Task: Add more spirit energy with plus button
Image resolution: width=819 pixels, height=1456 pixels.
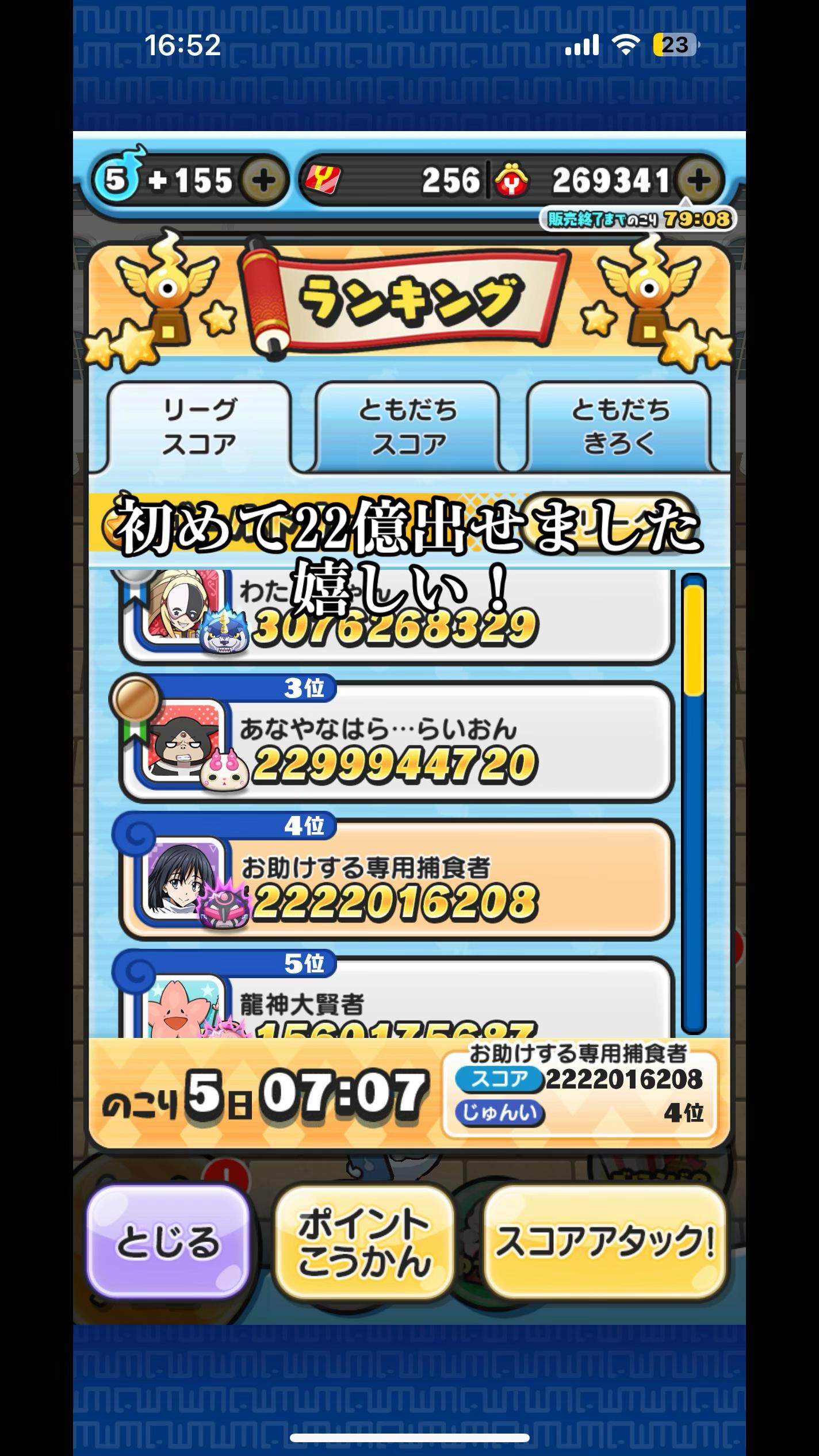Action: point(263,182)
